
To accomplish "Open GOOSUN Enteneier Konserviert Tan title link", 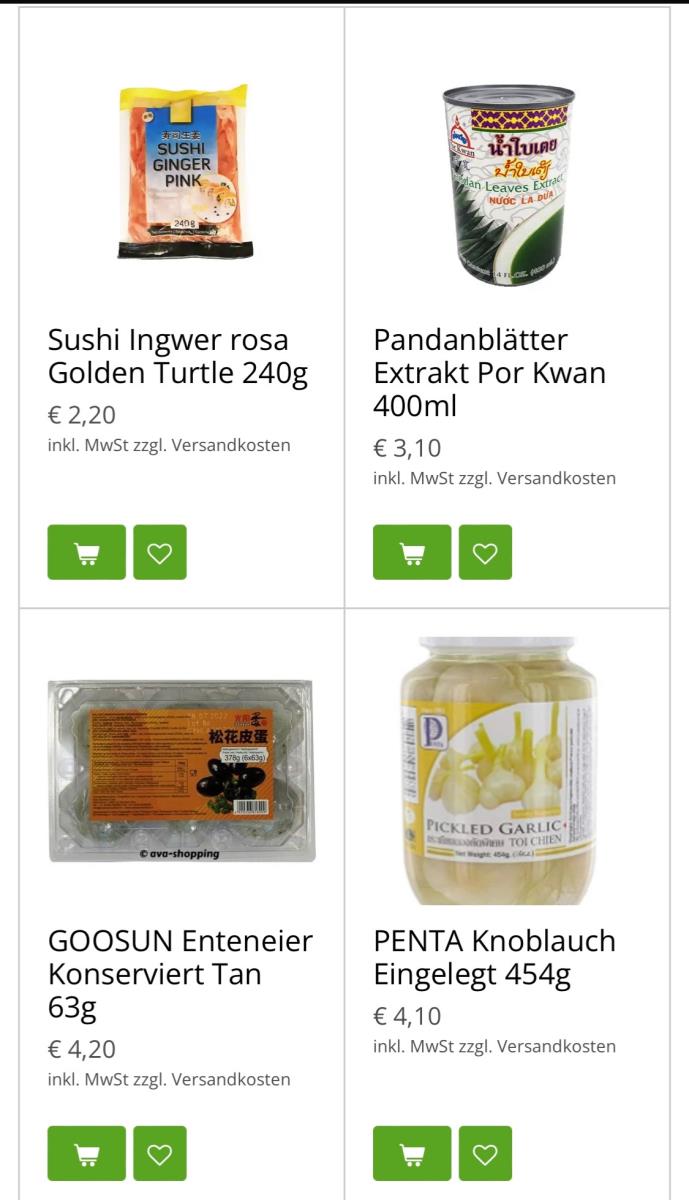I will pos(181,973).
